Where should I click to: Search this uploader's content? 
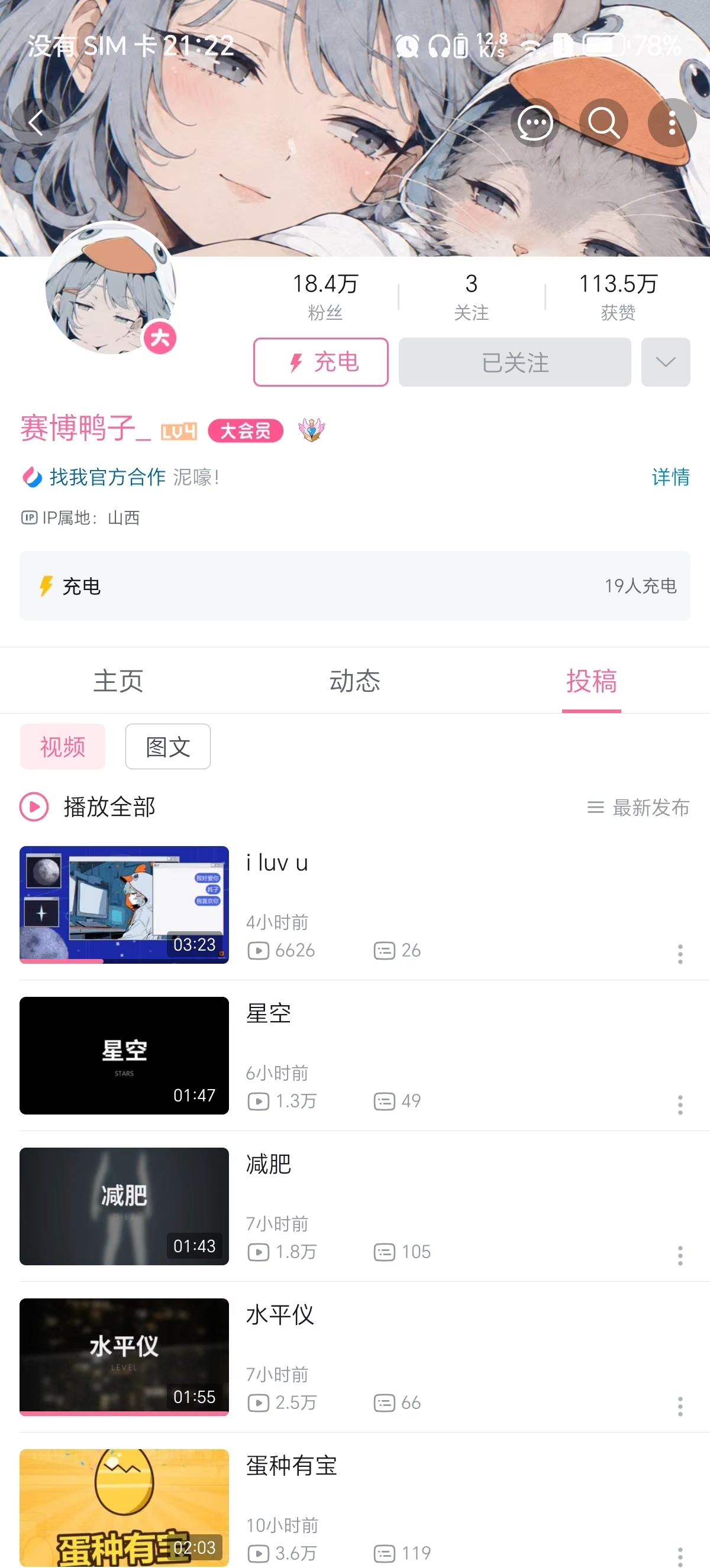point(603,122)
